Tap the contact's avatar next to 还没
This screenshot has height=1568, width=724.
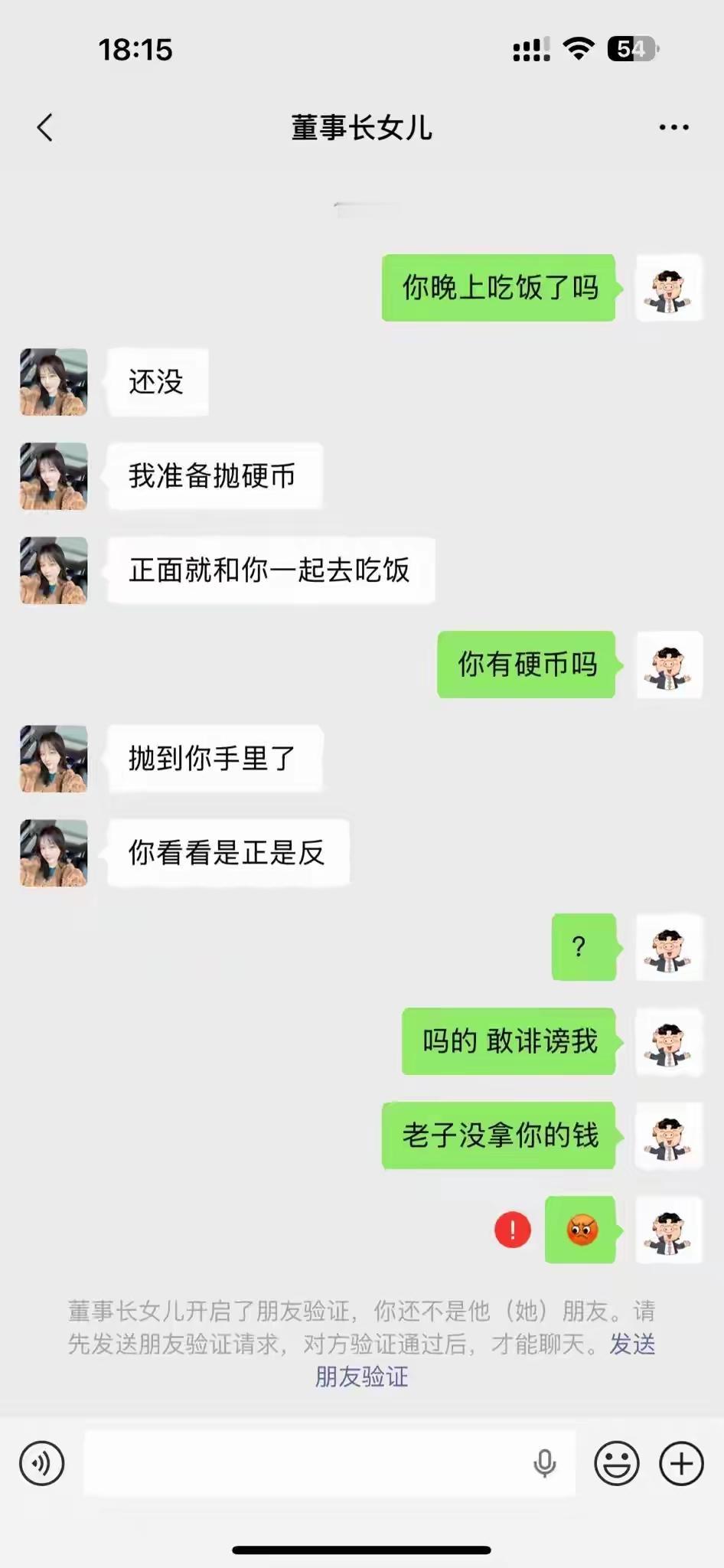52,383
